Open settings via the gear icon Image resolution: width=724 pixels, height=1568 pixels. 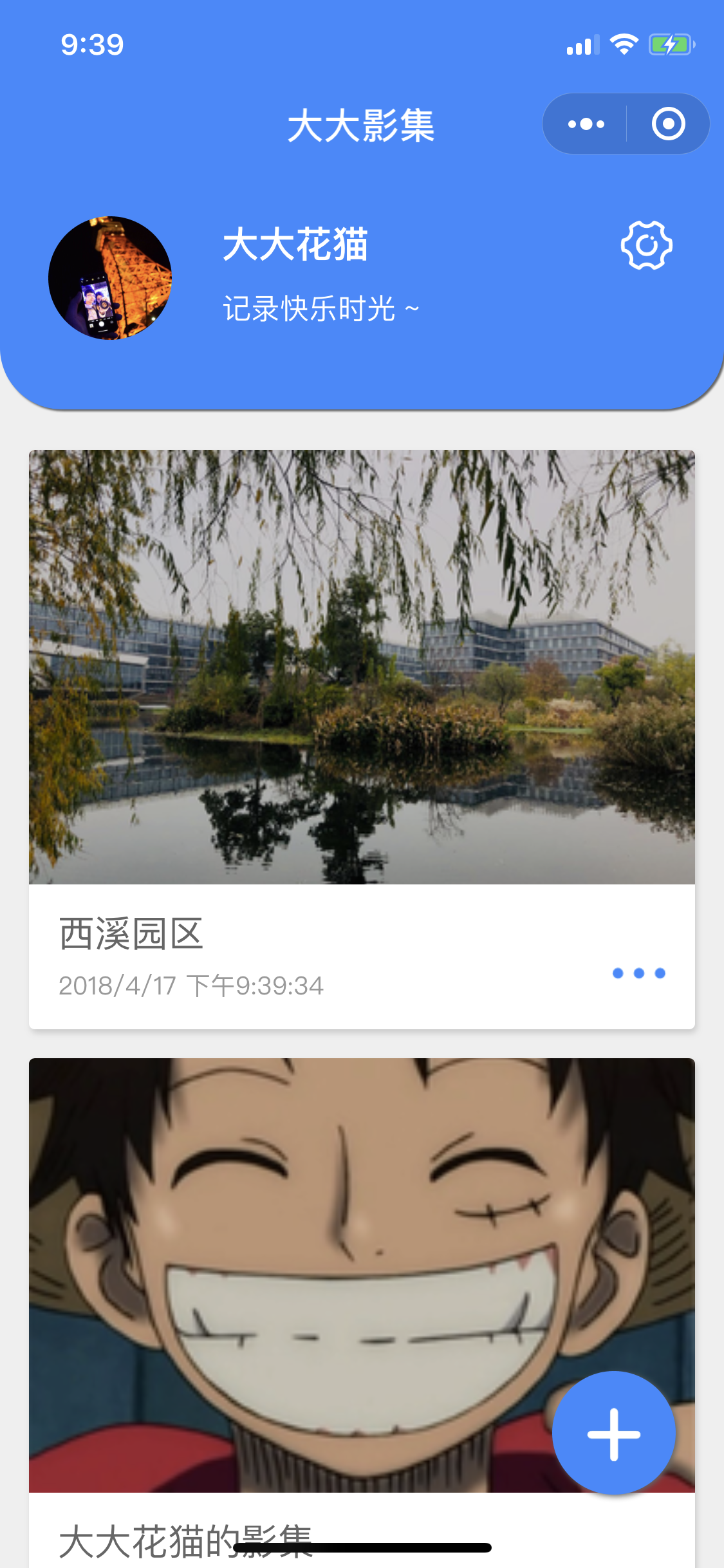click(x=646, y=245)
